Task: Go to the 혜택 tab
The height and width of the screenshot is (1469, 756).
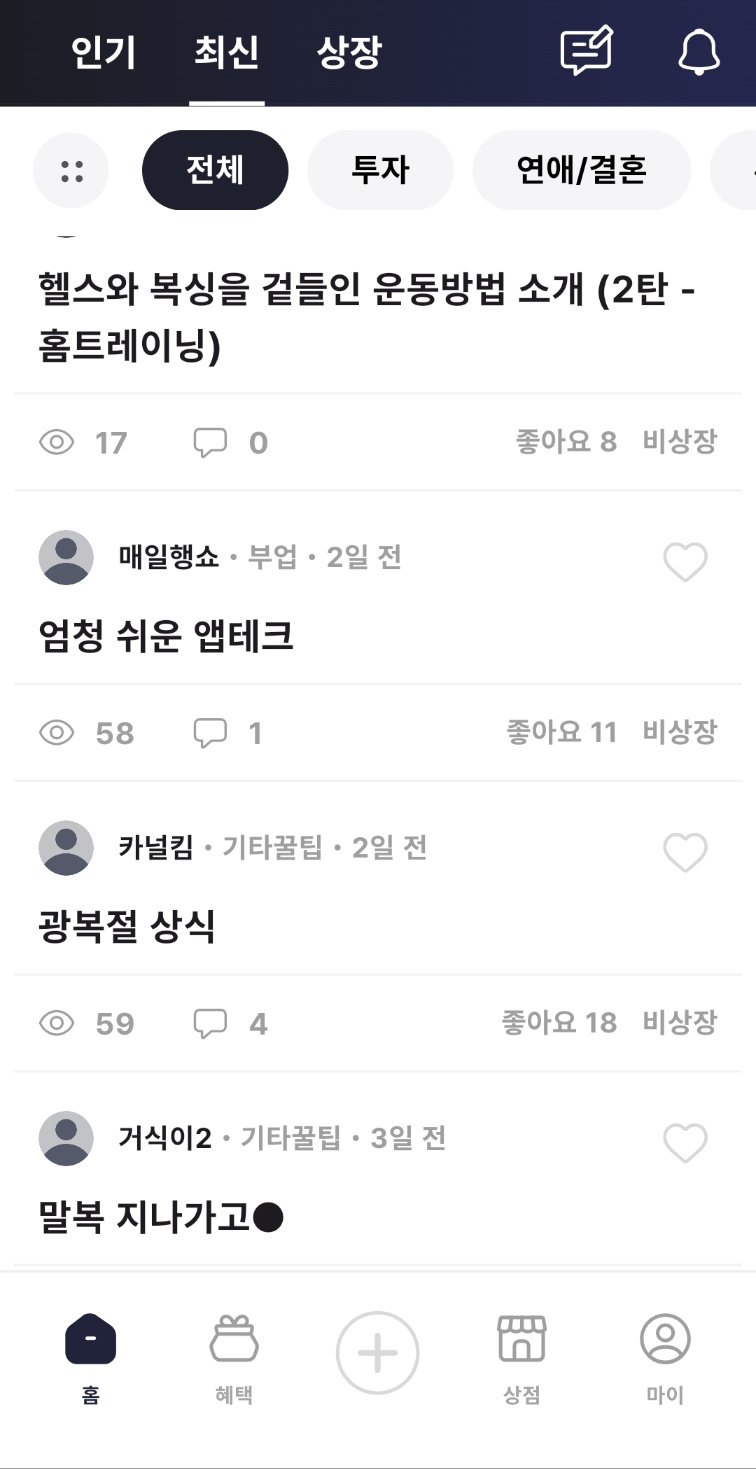Action: coord(234,1355)
